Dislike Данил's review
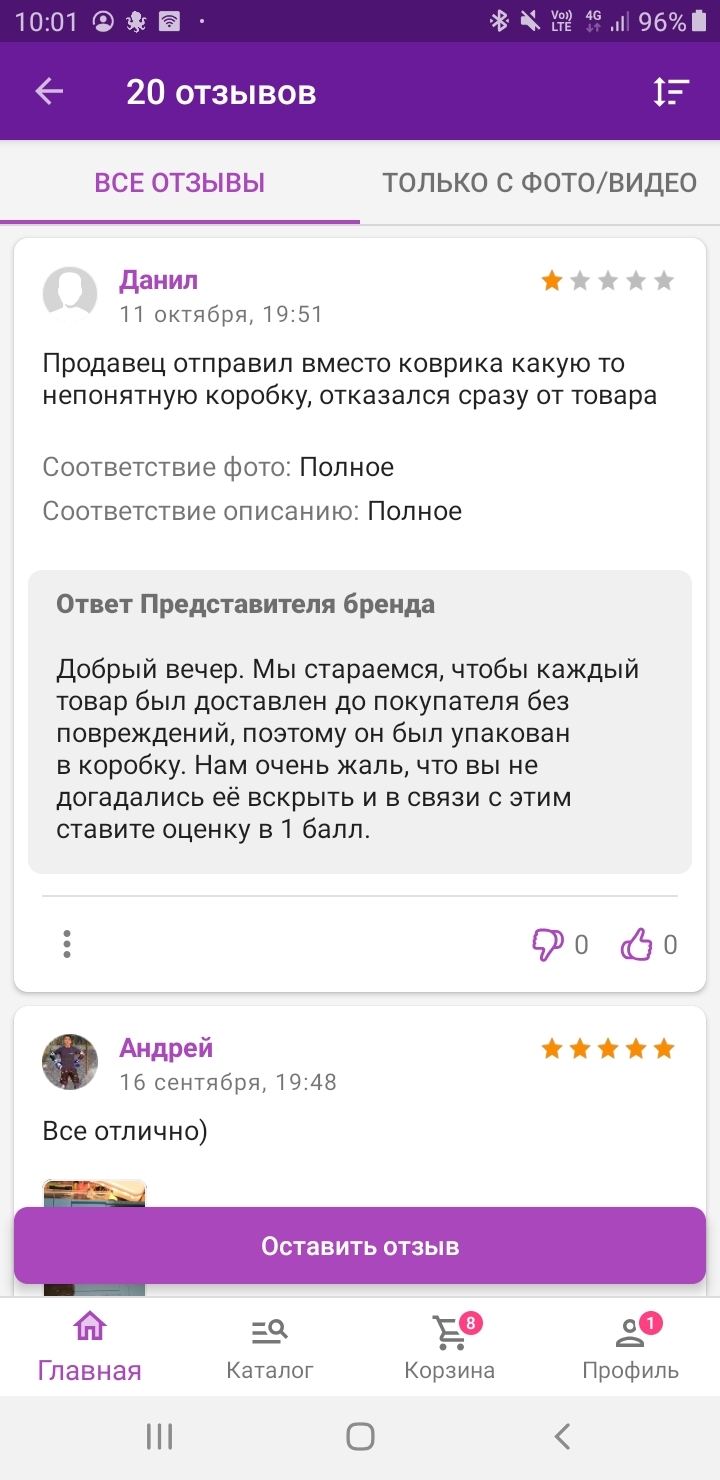The image size is (720, 1480). tap(548, 944)
